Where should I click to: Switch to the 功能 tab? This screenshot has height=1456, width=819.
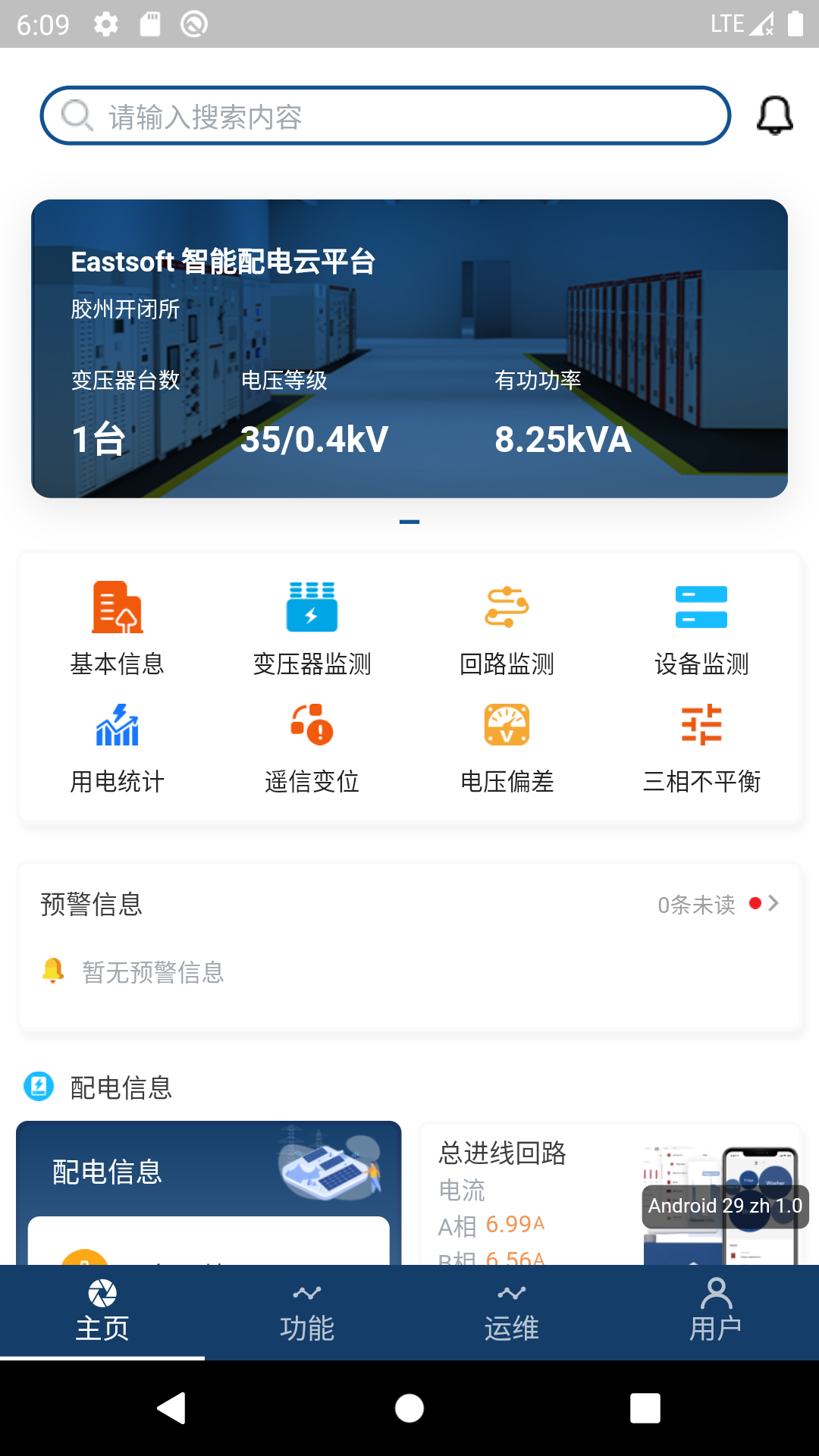[307, 1312]
